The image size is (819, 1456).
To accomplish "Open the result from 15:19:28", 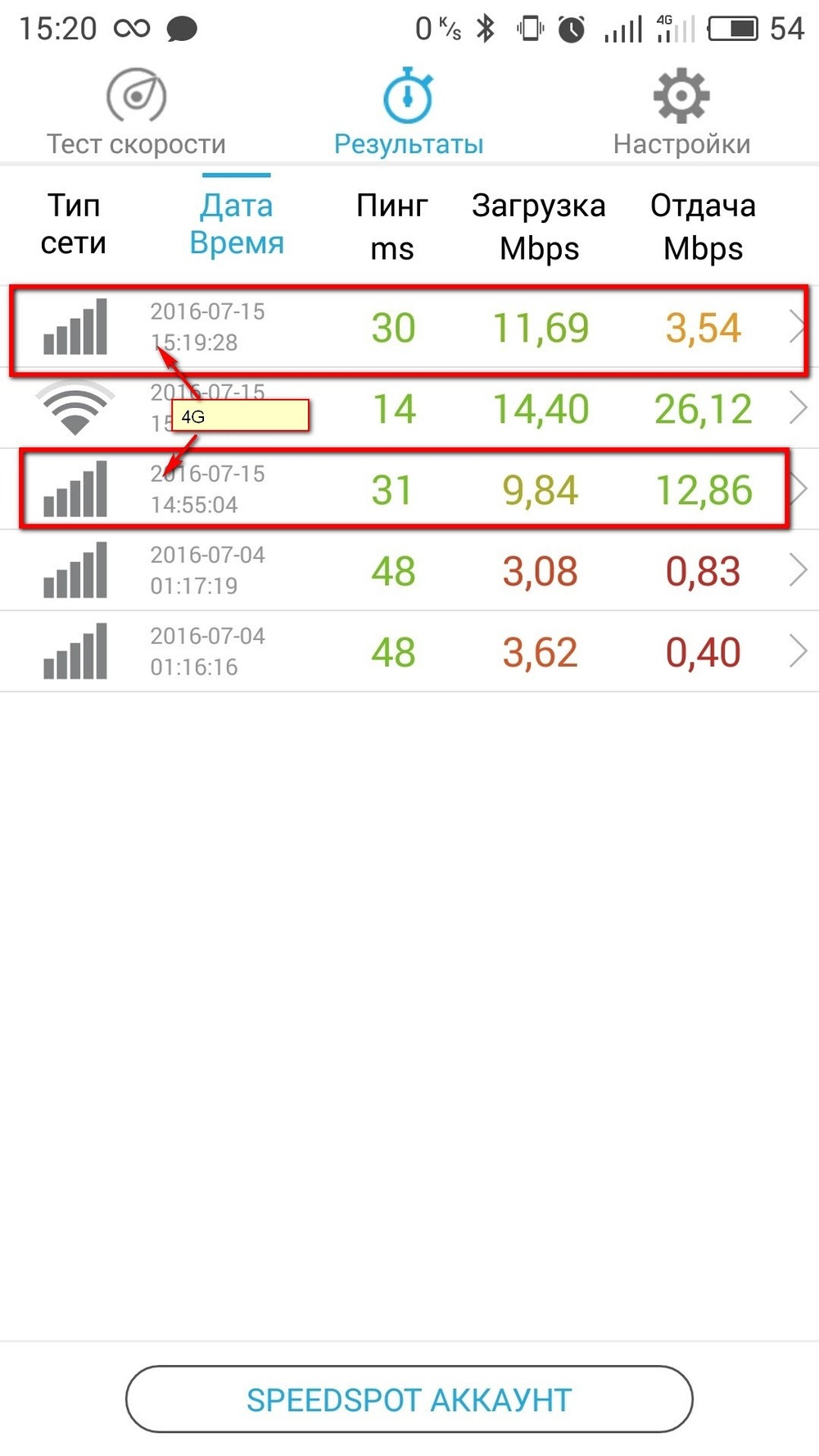I will pyautogui.click(x=409, y=327).
